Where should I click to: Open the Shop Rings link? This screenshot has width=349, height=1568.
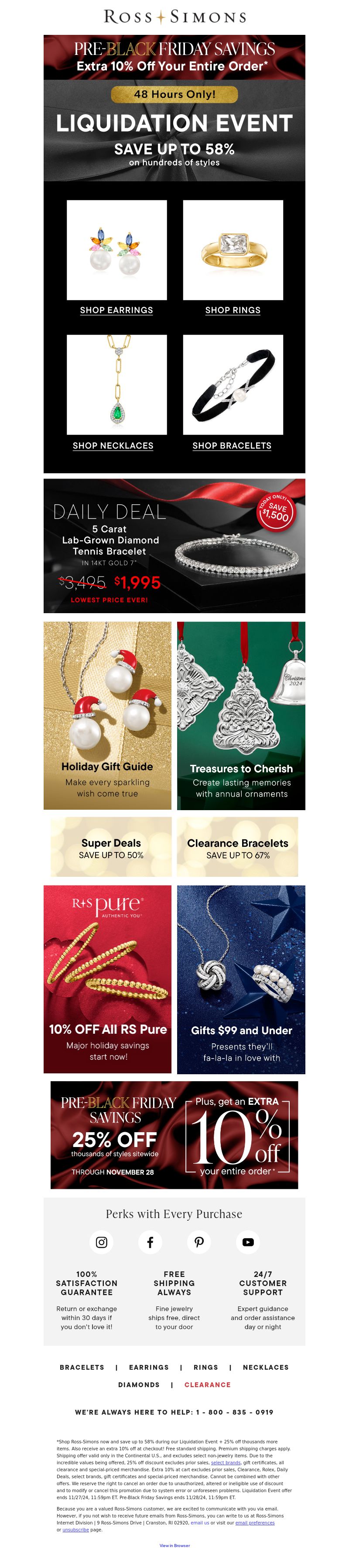(x=233, y=310)
